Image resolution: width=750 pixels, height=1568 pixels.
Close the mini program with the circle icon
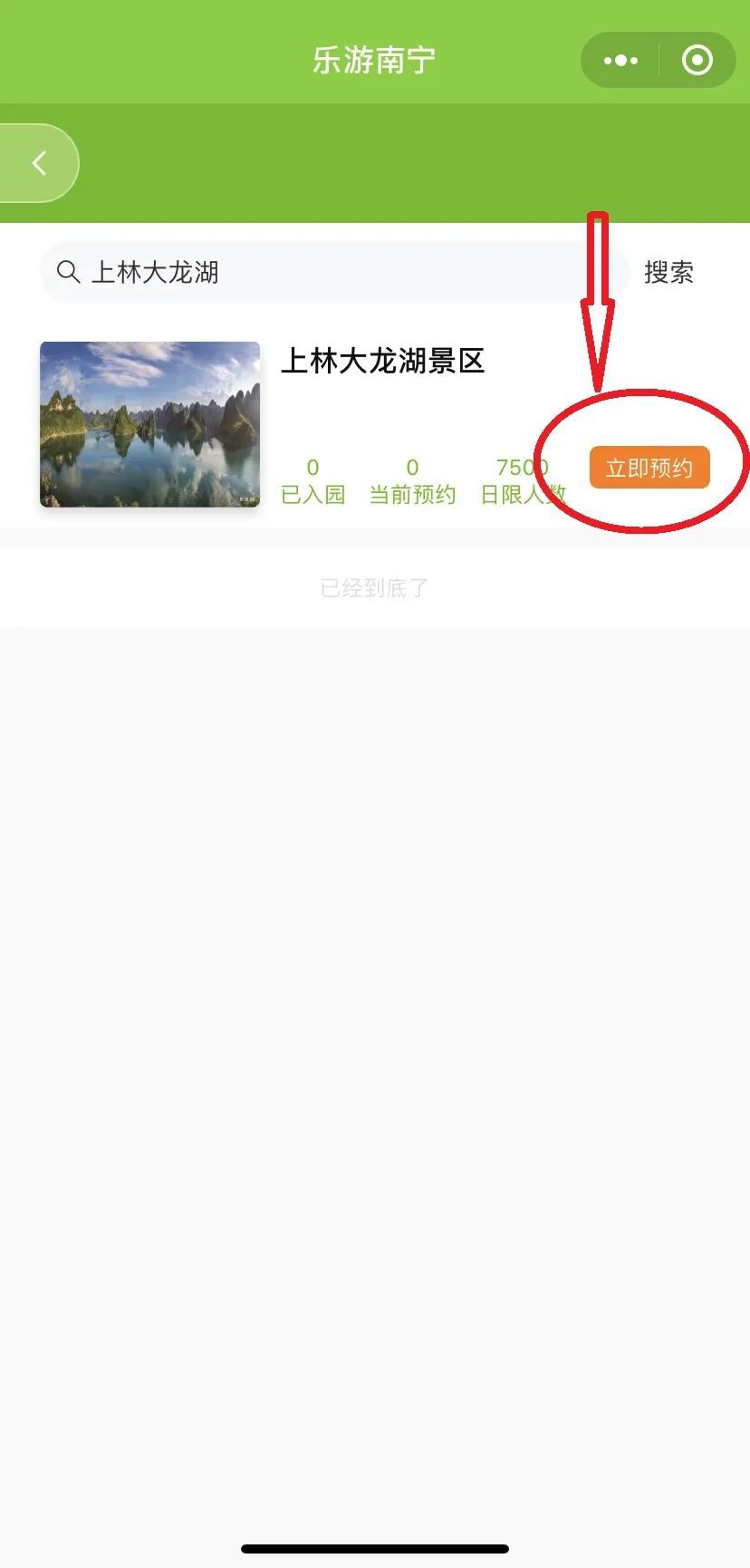click(697, 61)
